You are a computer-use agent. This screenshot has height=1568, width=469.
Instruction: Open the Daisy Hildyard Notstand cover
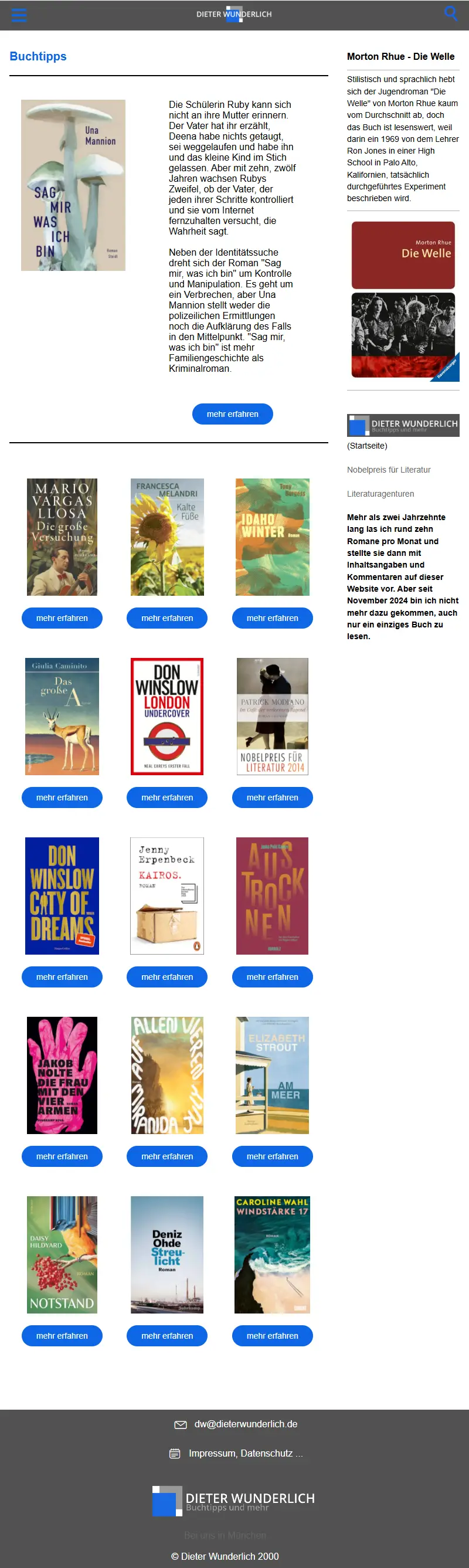click(62, 1254)
